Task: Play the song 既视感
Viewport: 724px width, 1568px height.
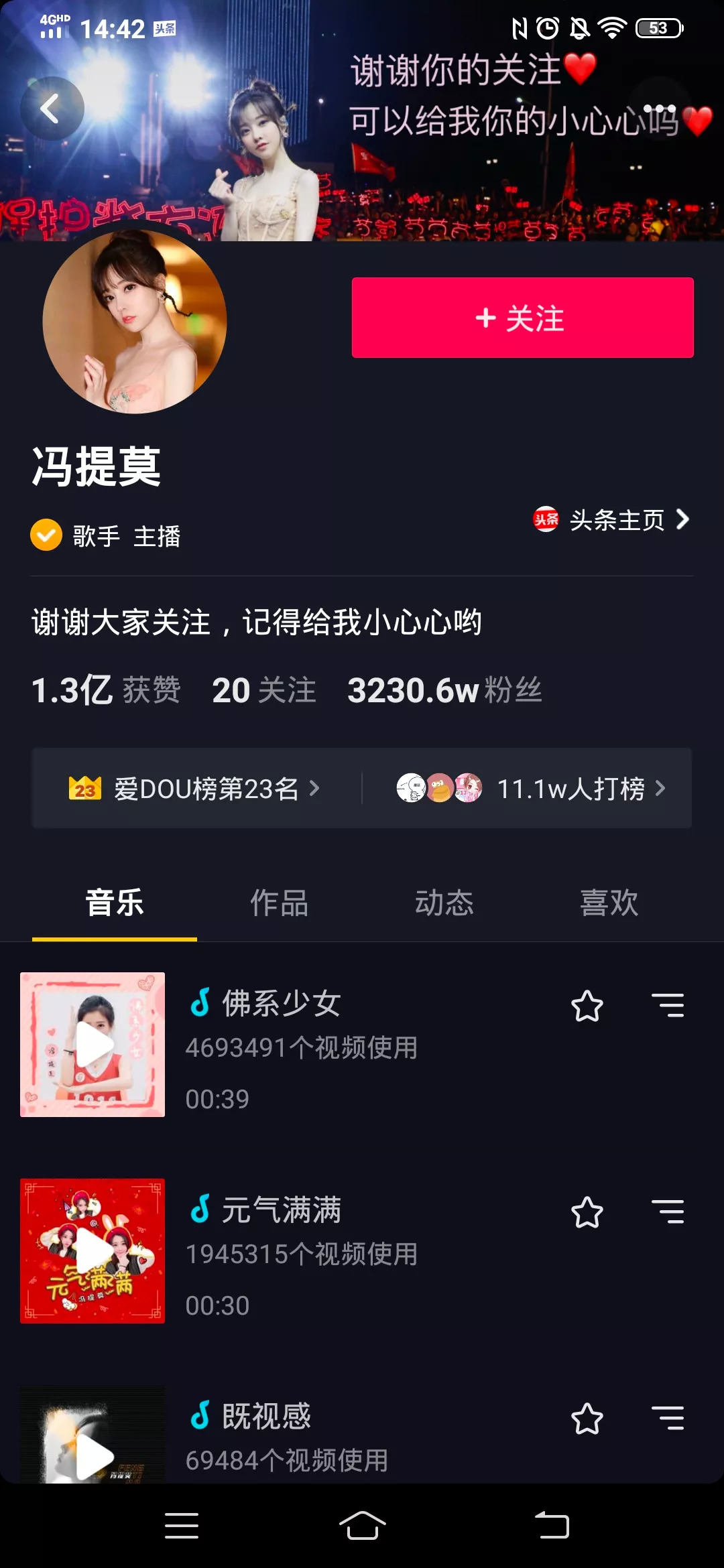Action: pyautogui.click(x=93, y=1441)
